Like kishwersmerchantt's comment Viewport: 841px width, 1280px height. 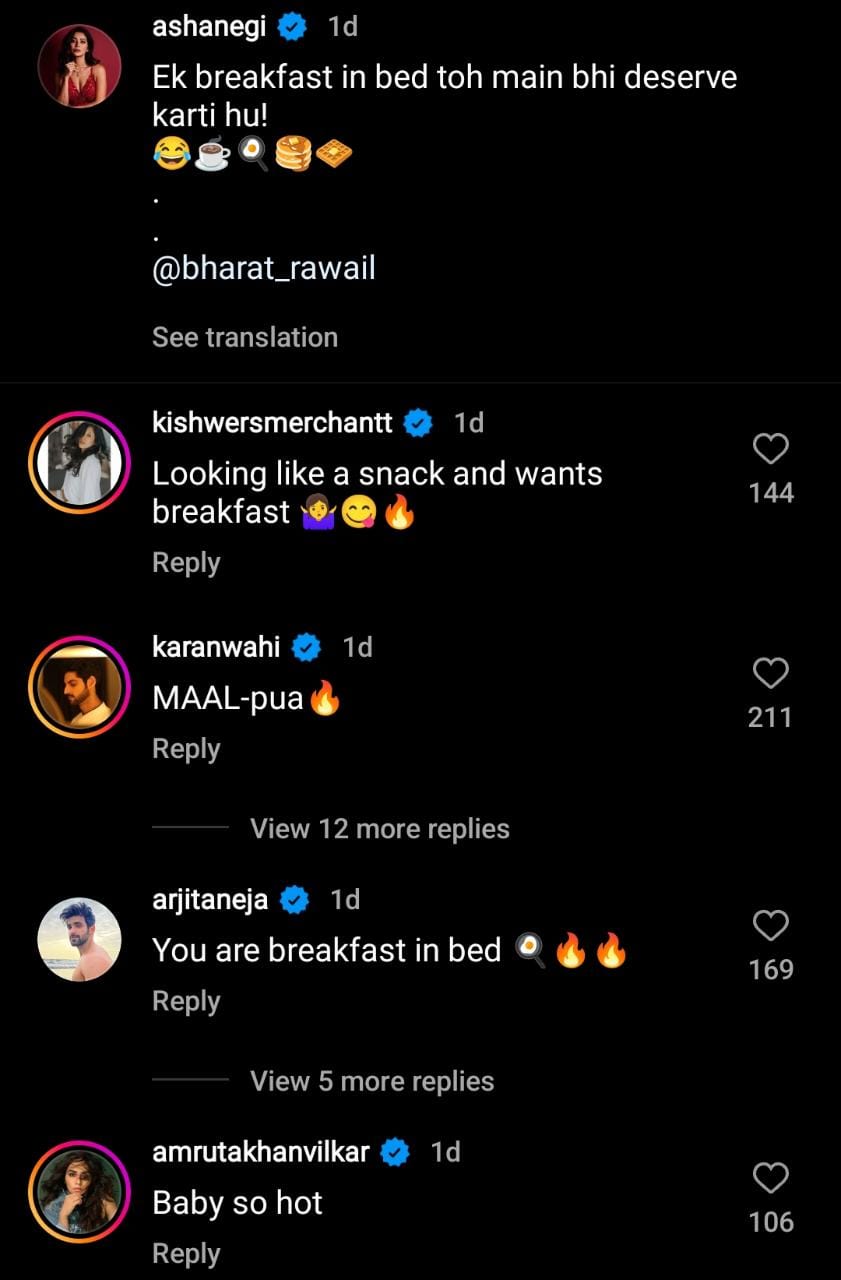pyautogui.click(x=770, y=450)
